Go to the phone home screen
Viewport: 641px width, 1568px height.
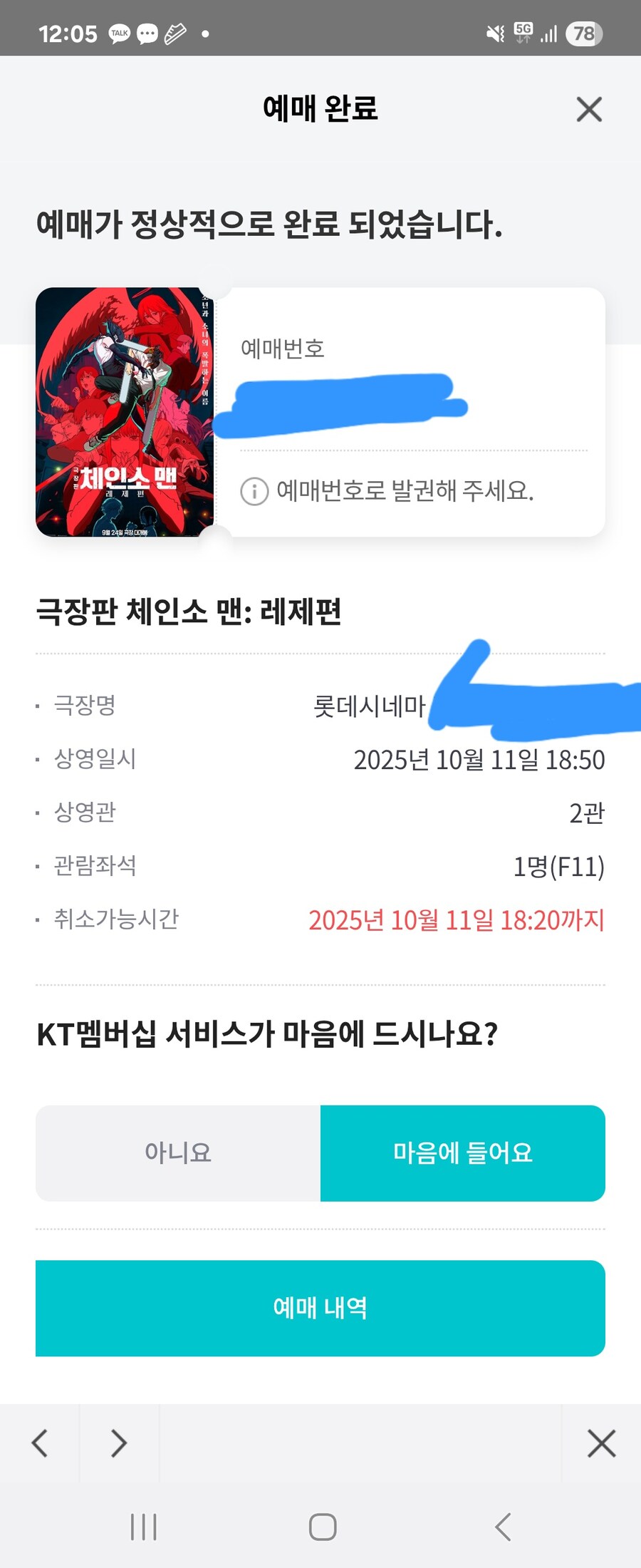(323, 1527)
